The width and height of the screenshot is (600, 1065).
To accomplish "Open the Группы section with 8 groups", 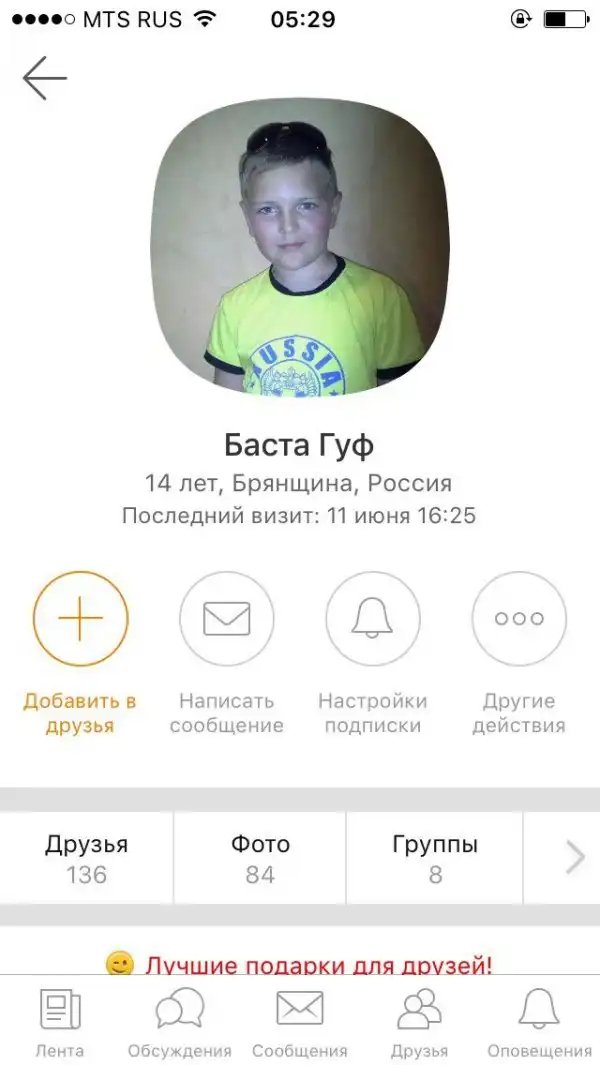I will [435, 859].
